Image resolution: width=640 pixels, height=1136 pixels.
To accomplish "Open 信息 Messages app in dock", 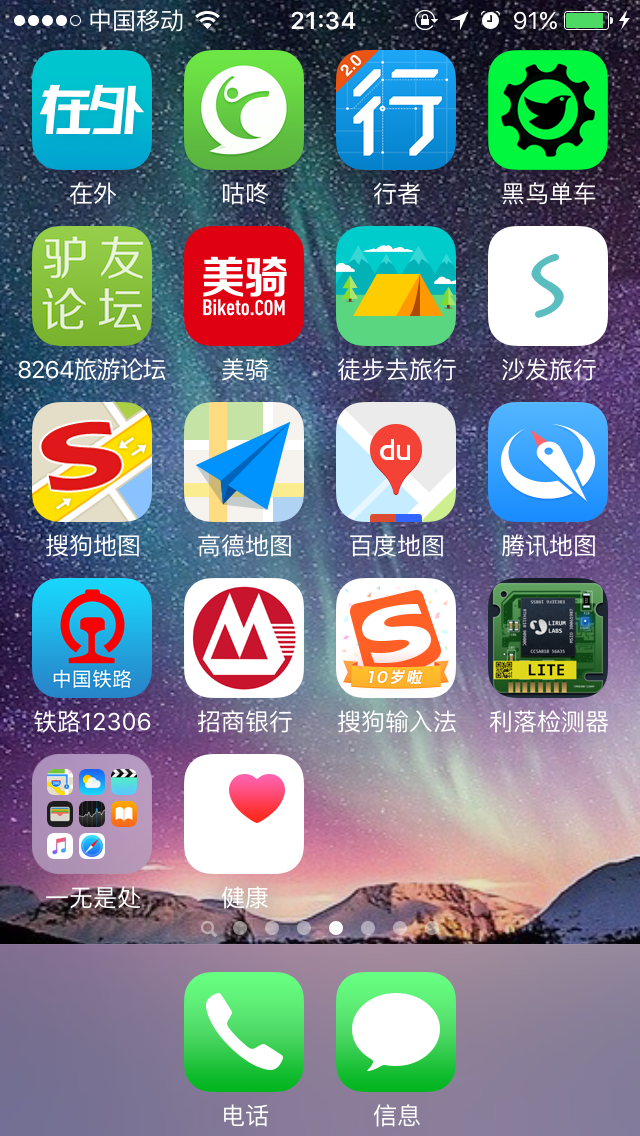I will click(396, 1032).
